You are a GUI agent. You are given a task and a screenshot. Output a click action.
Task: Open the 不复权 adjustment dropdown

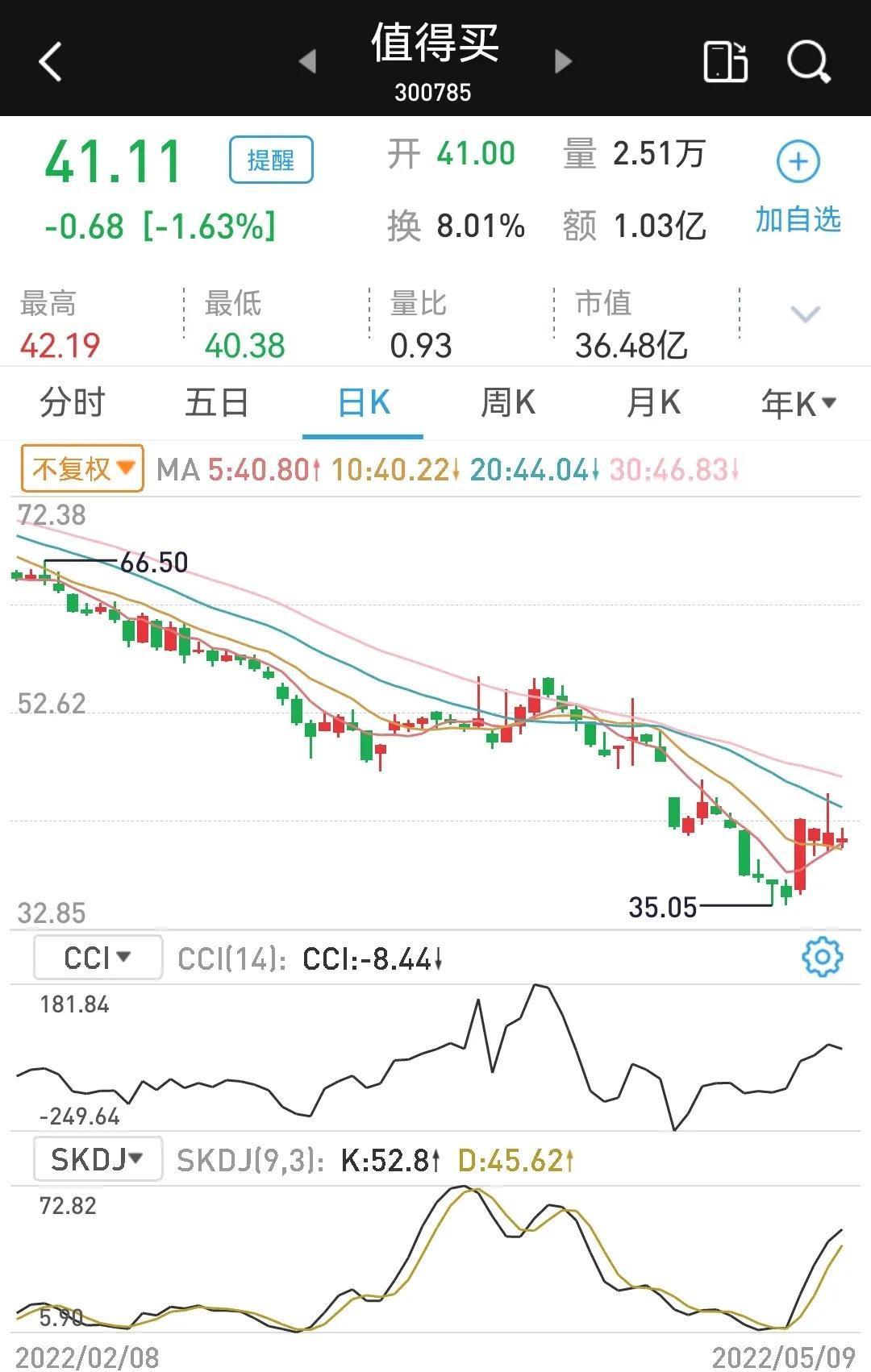click(82, 468)
